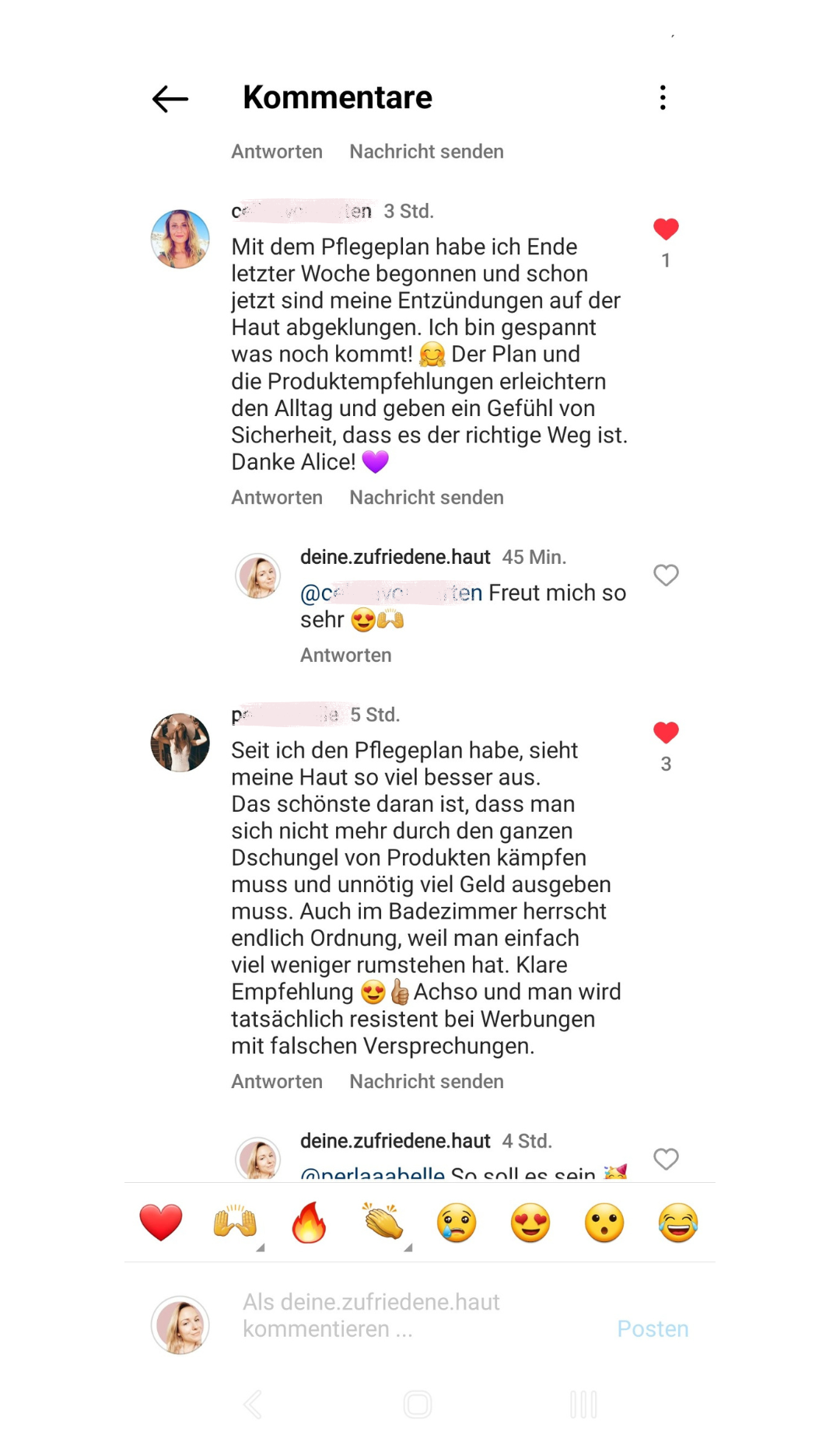Unlike the 5 Std. comment heart
840x1445 pixels.
point(666,733)
